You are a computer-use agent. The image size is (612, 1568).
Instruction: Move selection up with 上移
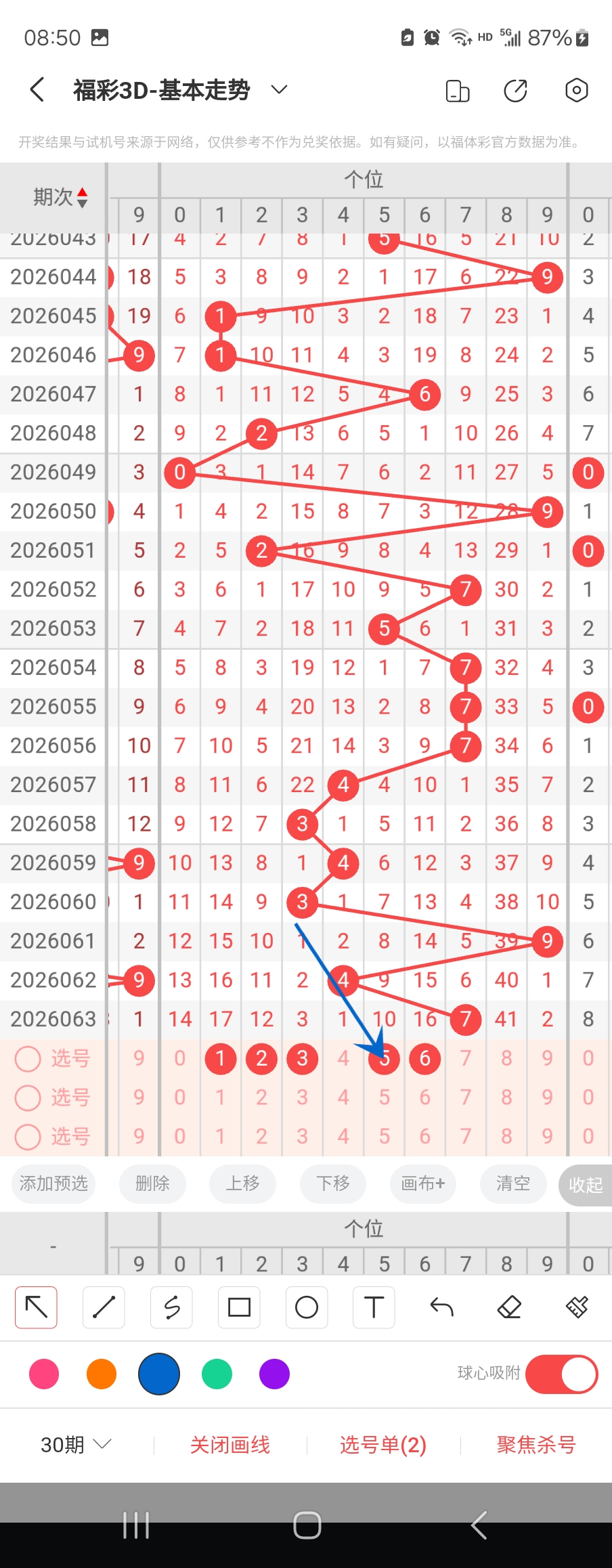click(242, 1183)
